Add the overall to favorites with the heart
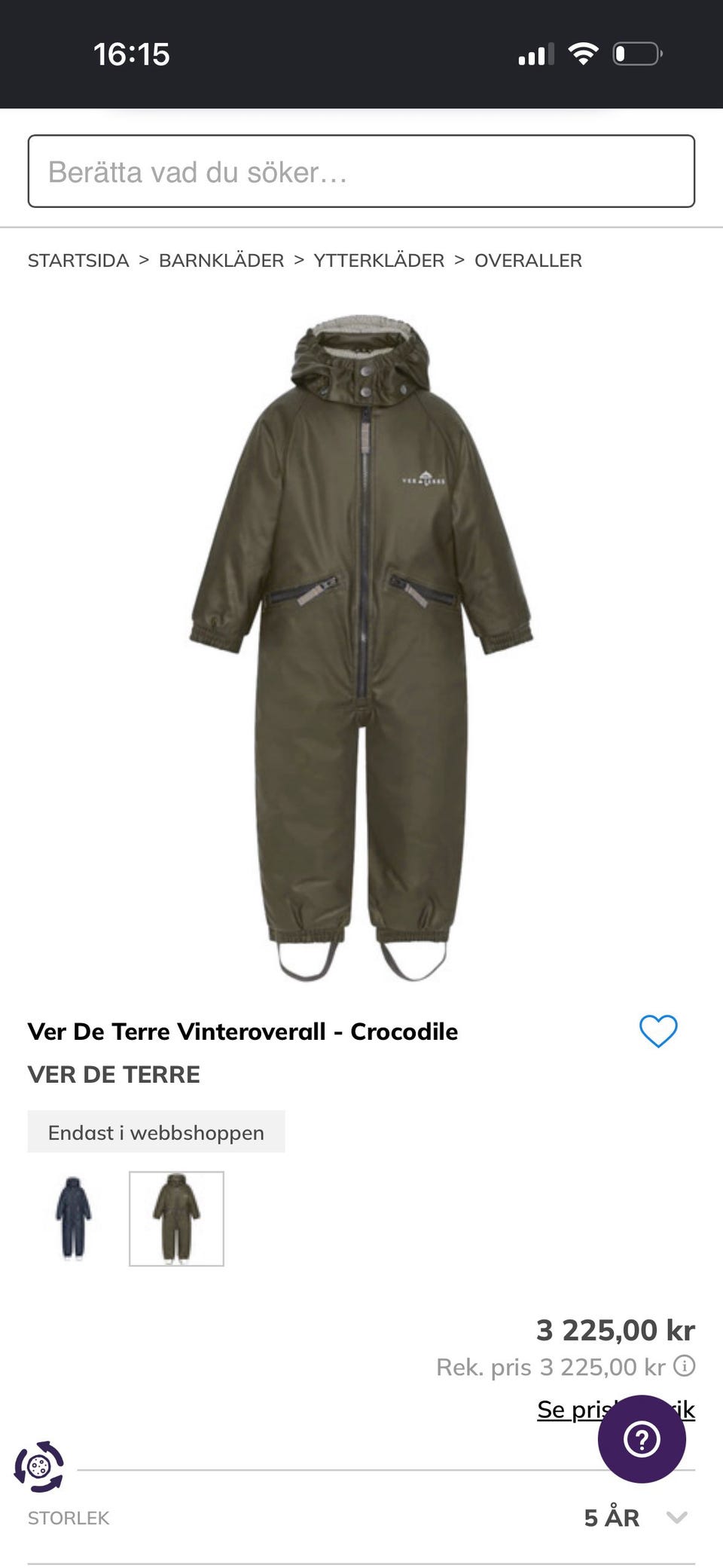The image size is (723, 1568). [x=658, y=1031]
